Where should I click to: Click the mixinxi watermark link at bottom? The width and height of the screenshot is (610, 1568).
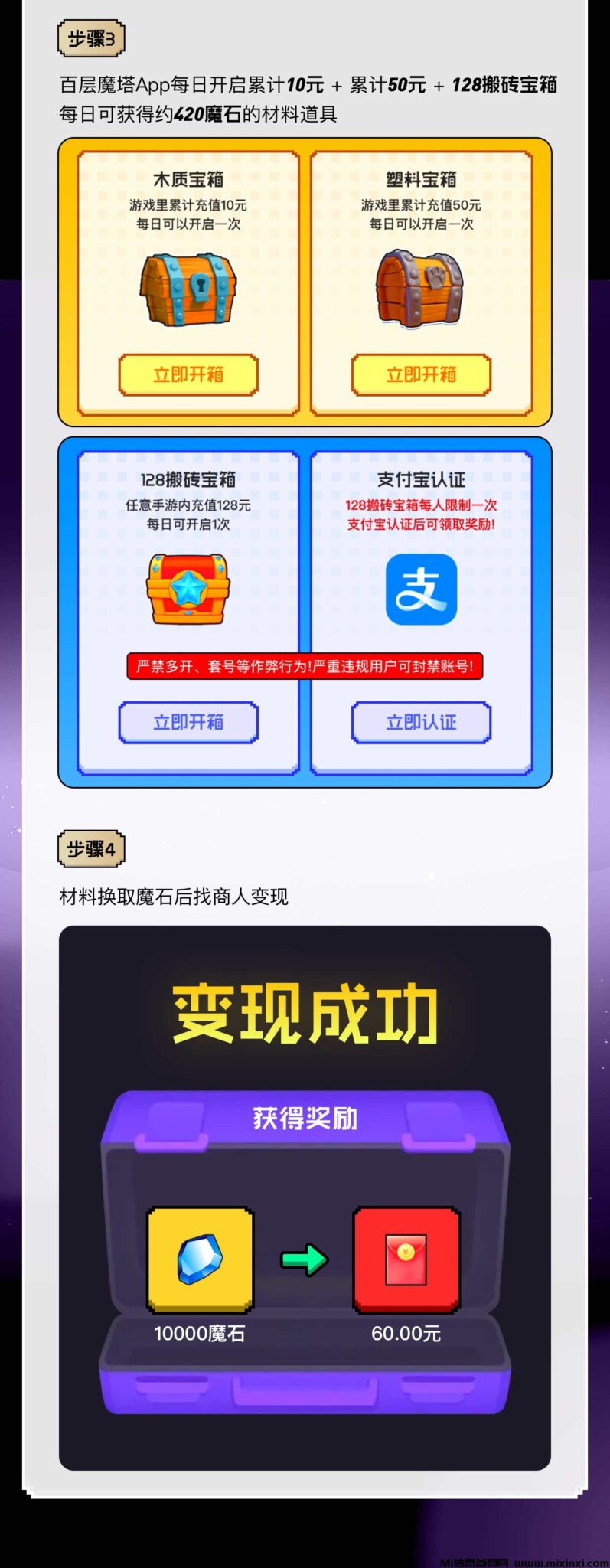tap(520, 1558)
